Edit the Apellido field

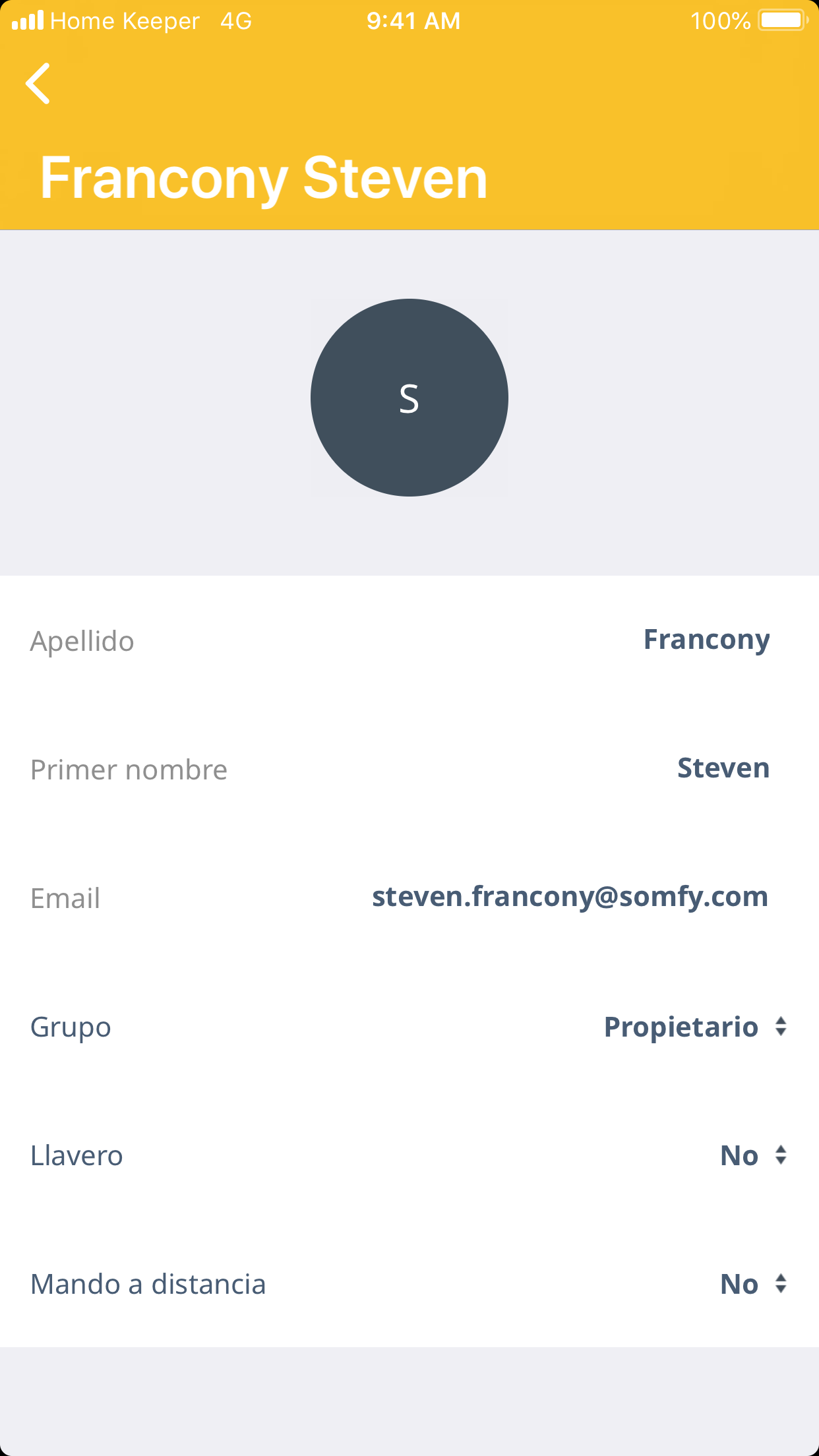click(706, 640)
